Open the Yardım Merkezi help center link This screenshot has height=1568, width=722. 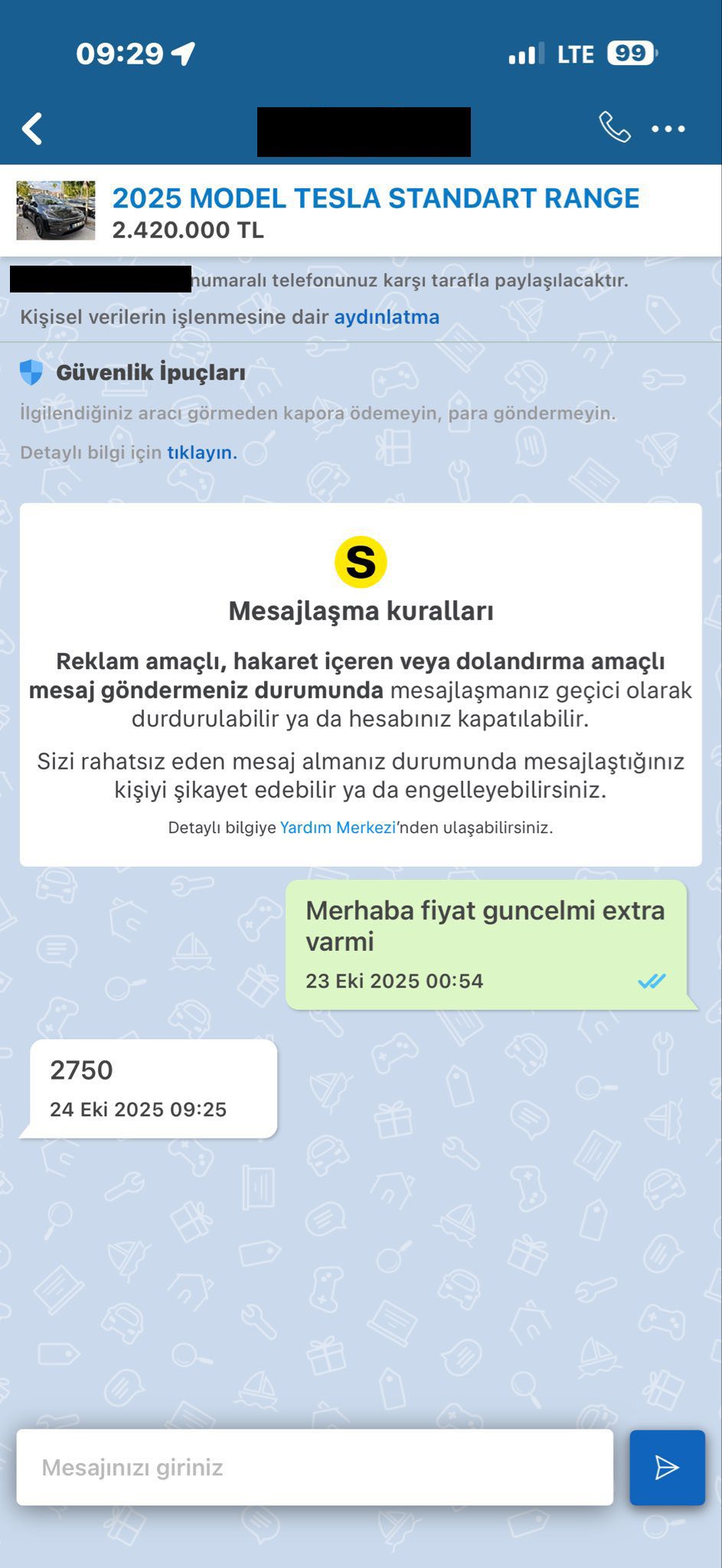tap(338, 828)
